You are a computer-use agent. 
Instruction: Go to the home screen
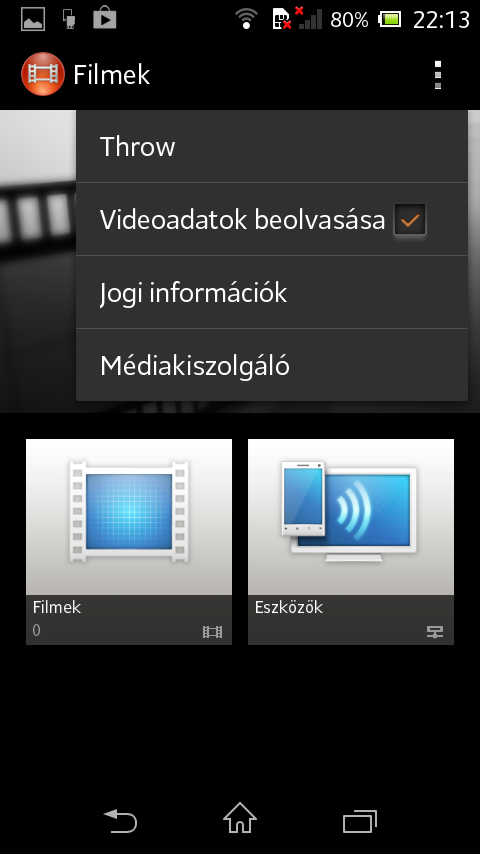[x=240, y=819]
